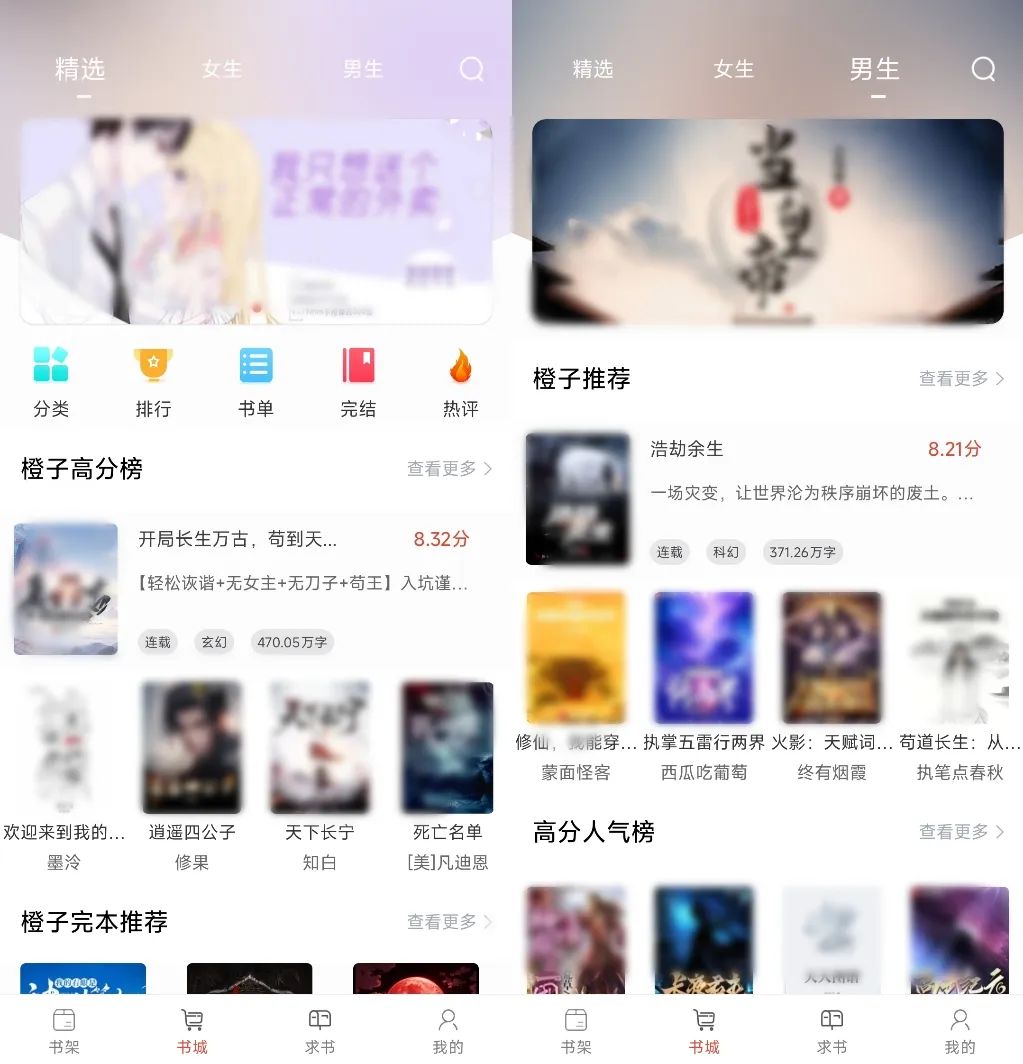The width and height of the screenshot is (1023, 1064).
Task: View more of 橙子推荐
Action: (961, 379)
